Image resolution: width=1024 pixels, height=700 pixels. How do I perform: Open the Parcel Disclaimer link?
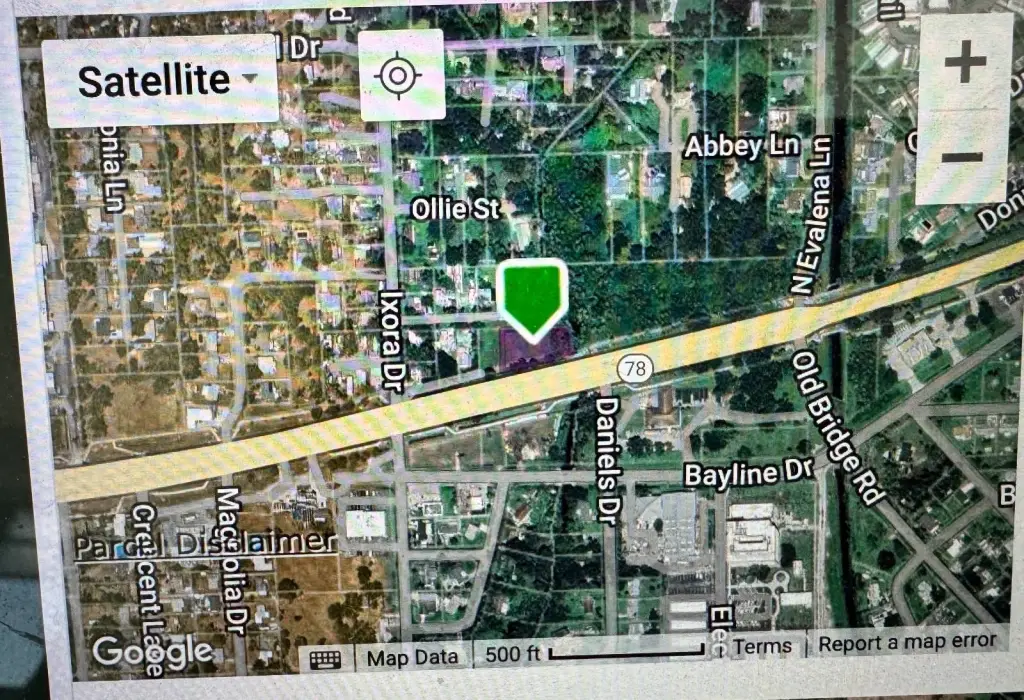tap(205, 545)
